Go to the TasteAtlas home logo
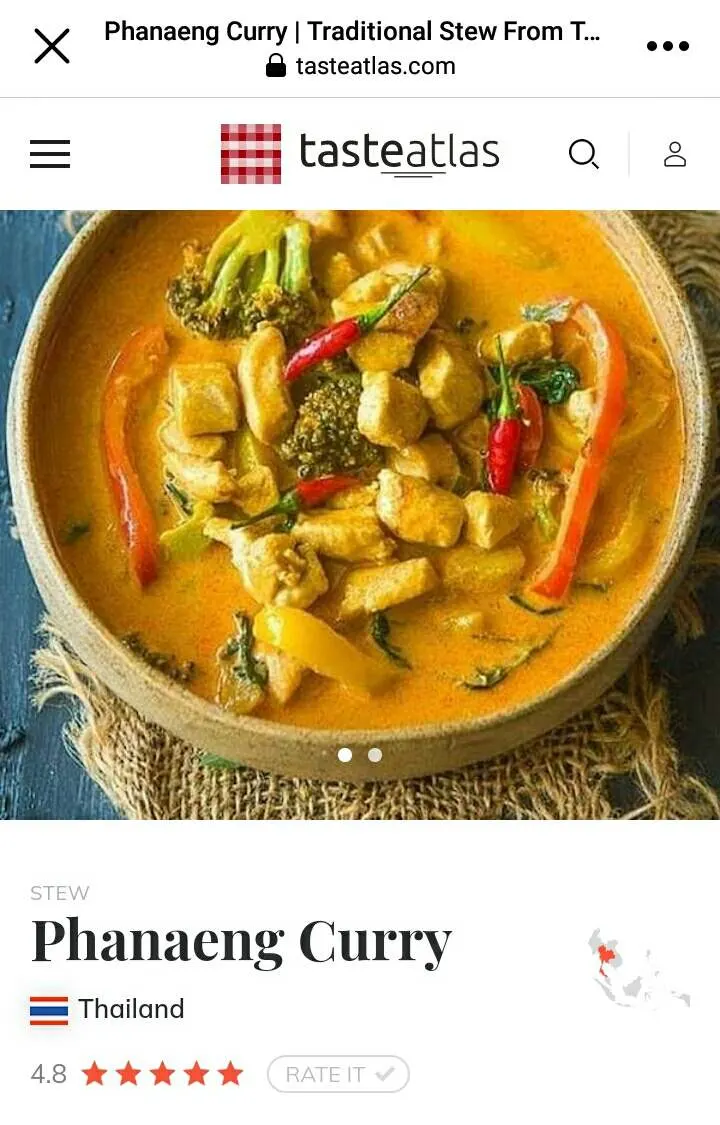The width and height of the screenshot is (720, 1125). pos(360,154)
